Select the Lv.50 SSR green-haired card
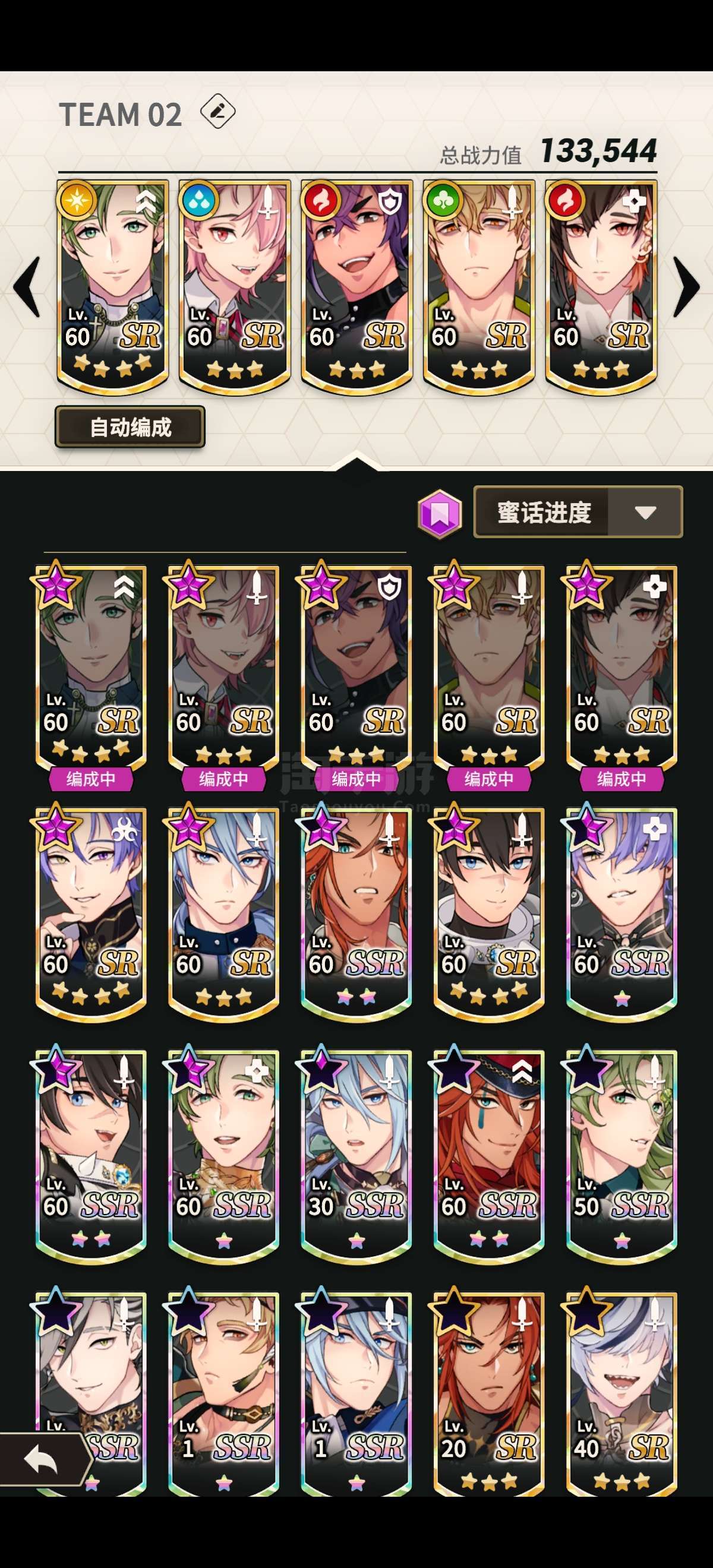The width and height of the screenshot is (713, 1568). (621, 1155)
